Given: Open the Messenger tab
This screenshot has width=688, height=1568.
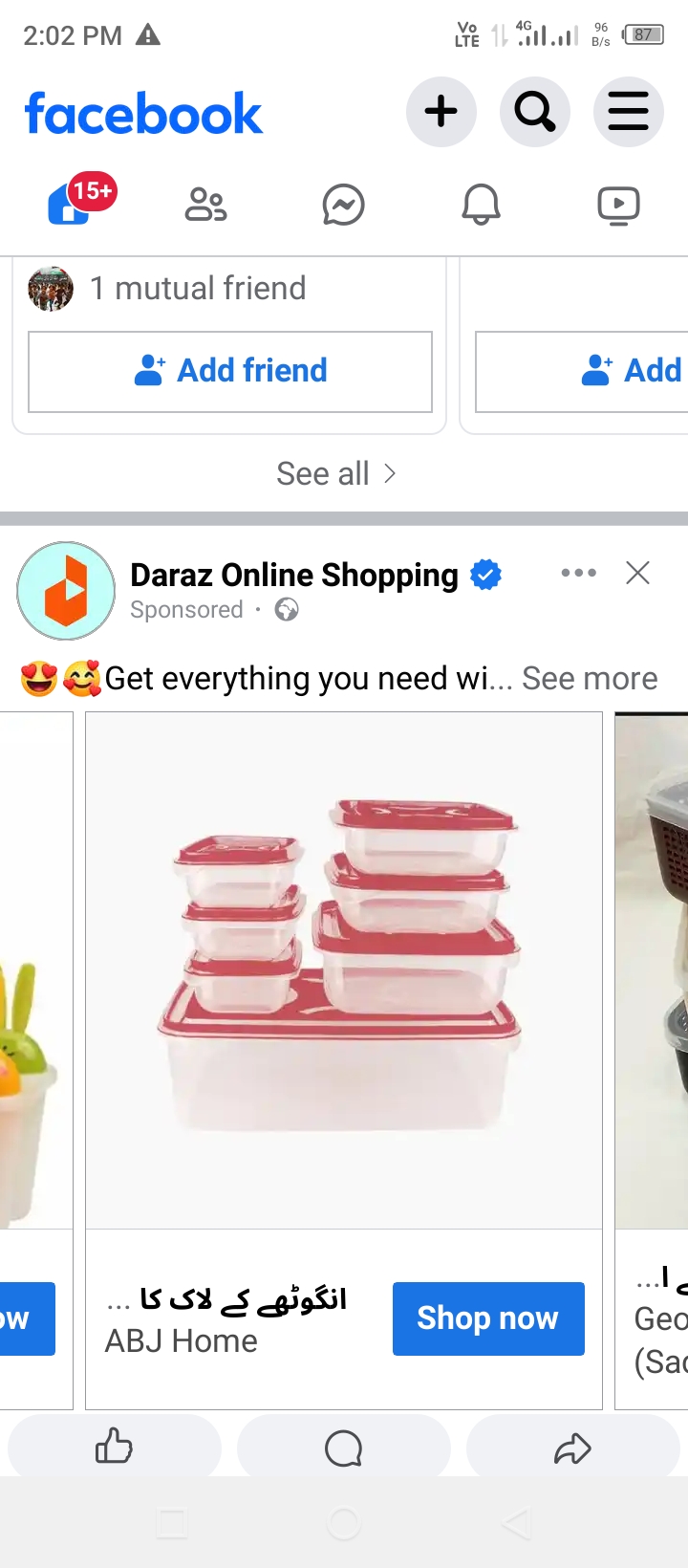Looking at the screenshot, I should coord(343,204).
